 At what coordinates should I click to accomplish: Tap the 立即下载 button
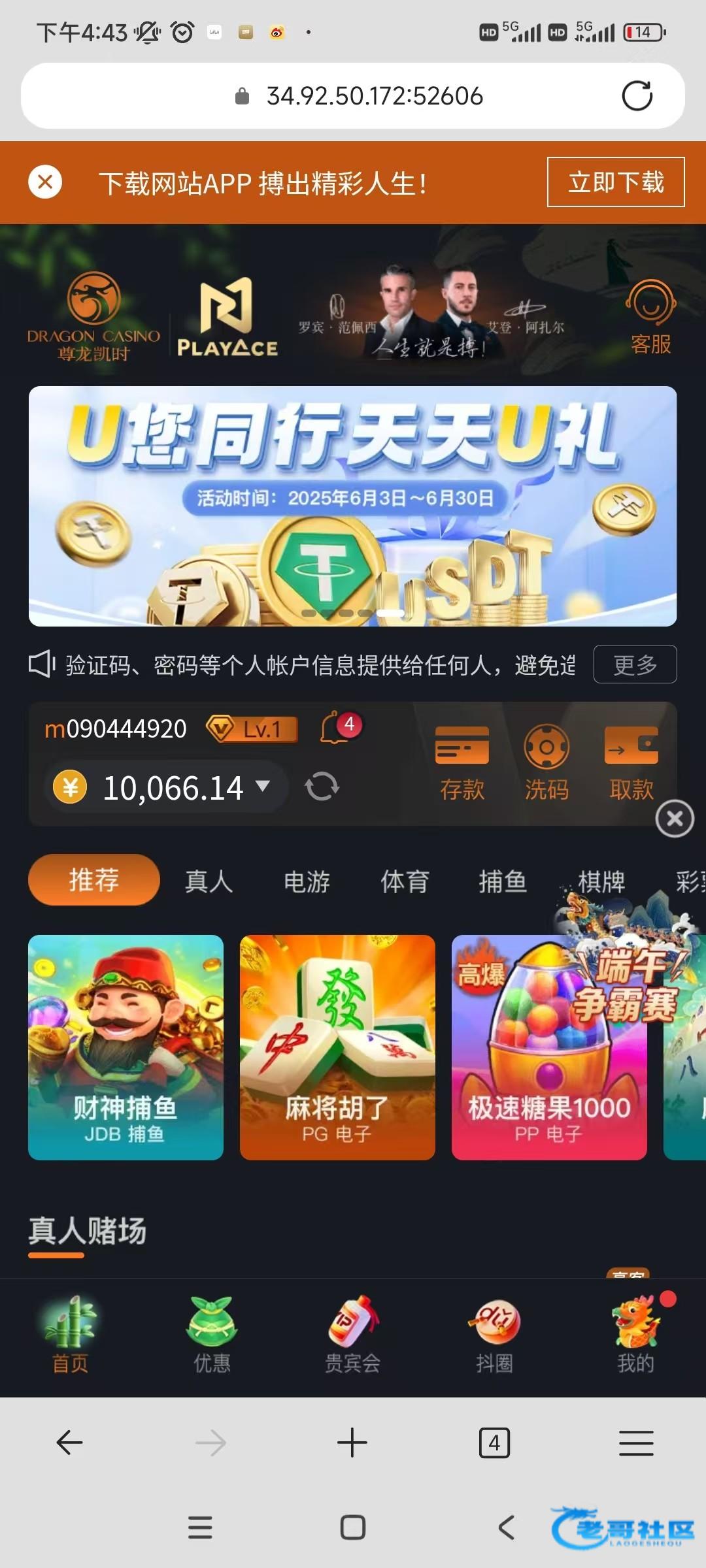615,182
